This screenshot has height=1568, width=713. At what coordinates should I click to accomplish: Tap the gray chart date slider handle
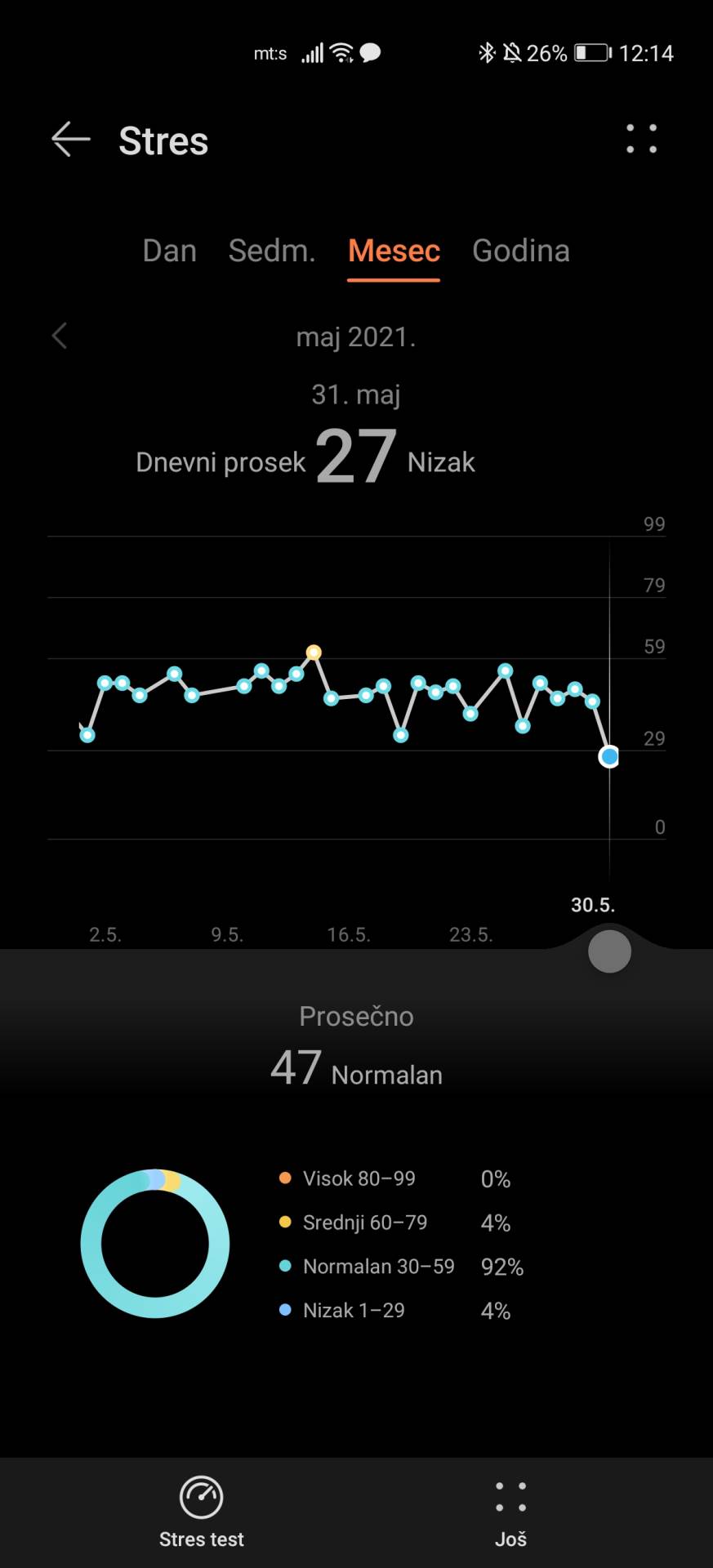point(609,951)
